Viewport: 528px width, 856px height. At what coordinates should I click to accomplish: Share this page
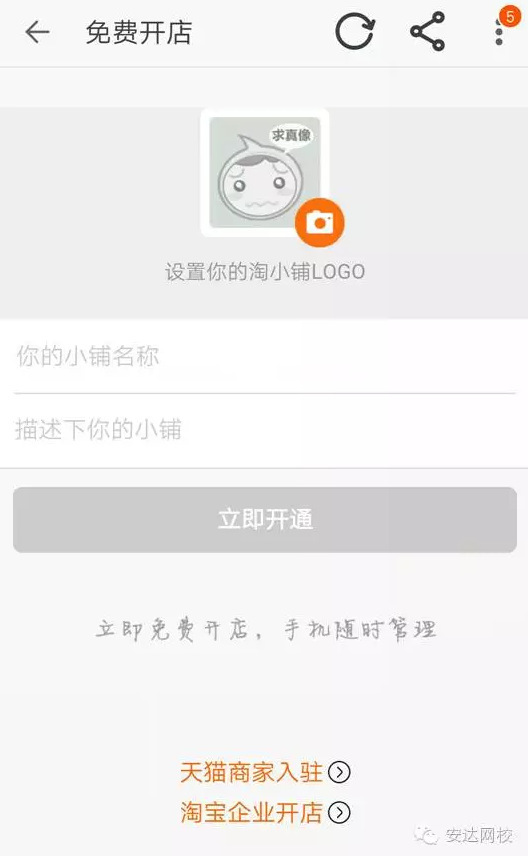(x=428, y=32)
